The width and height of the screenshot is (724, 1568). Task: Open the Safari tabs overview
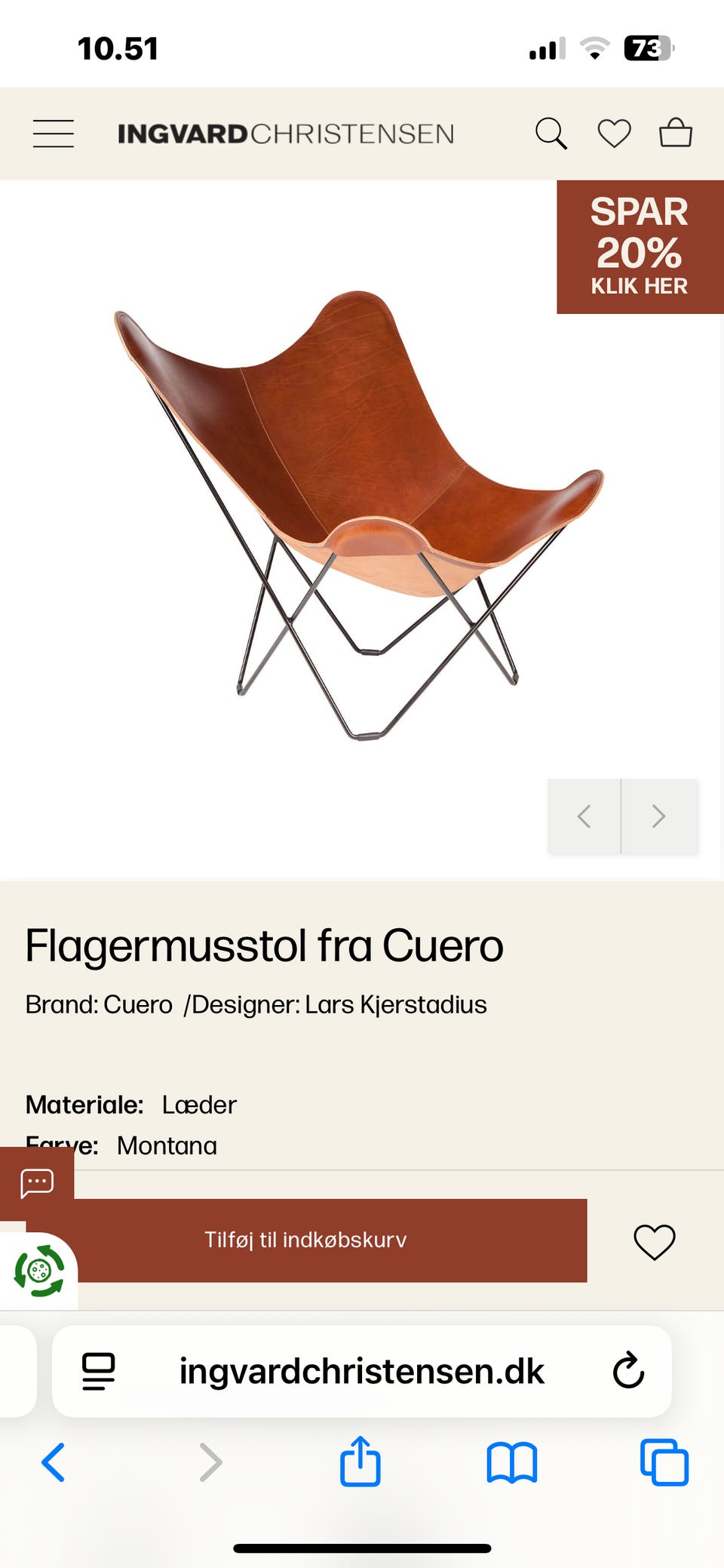click(x=664, y=1462)
